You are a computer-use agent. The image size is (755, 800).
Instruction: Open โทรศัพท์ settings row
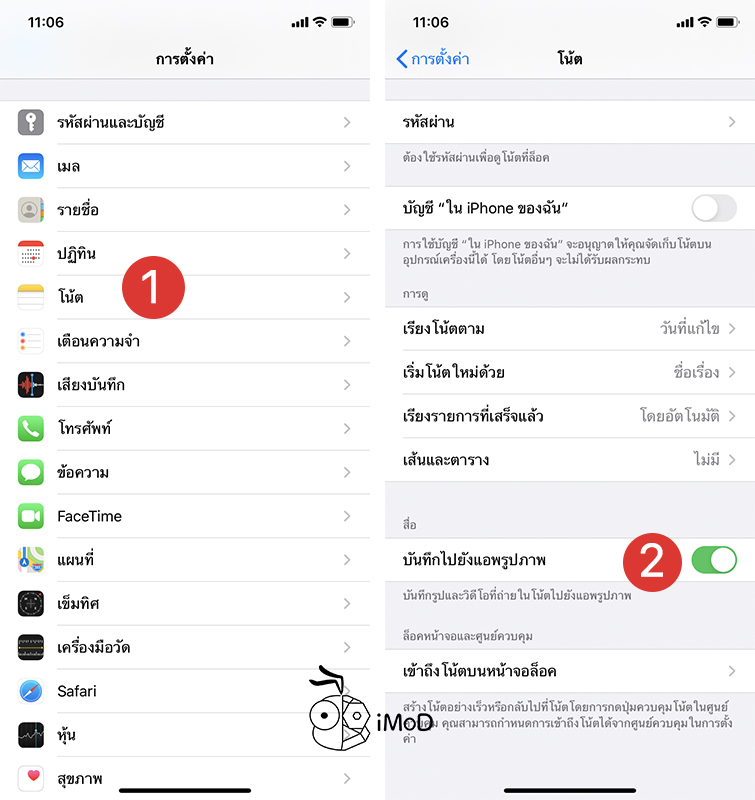(x=185, y=429)
